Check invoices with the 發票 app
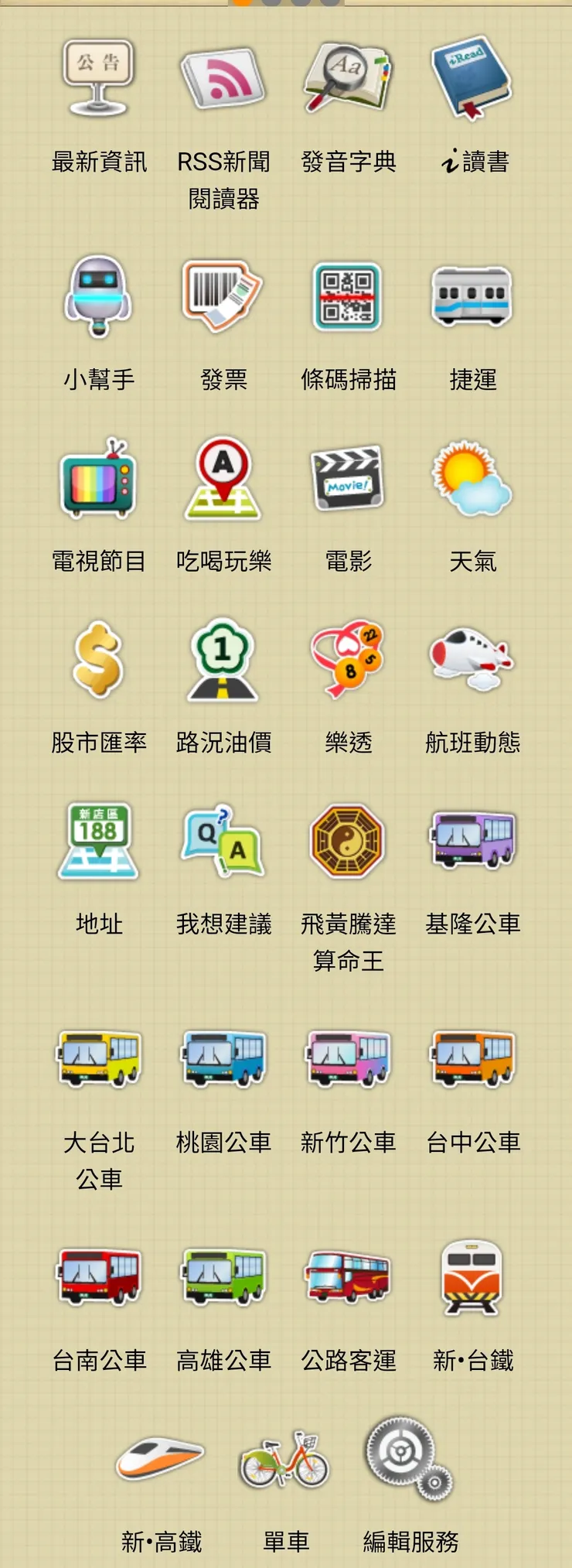Viewport: 572px width, 1568px height. click(223, 298)
